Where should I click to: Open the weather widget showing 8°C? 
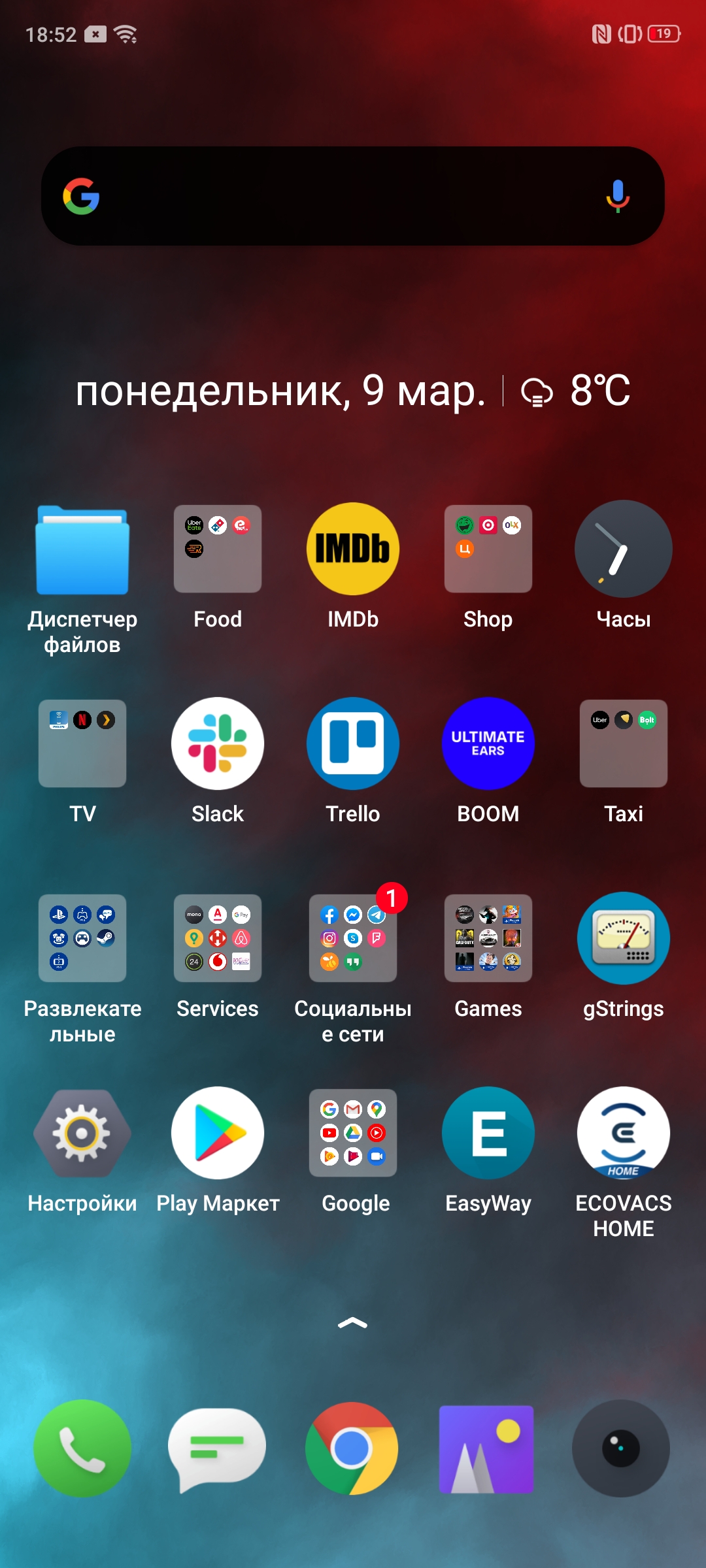[577, 391]
